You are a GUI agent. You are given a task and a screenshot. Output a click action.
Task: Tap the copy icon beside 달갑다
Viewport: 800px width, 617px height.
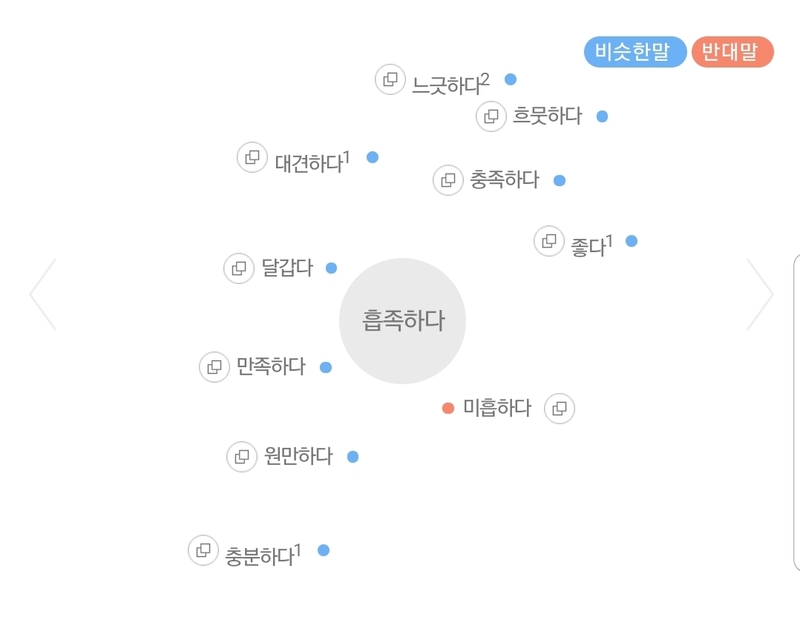click(239, 268)
